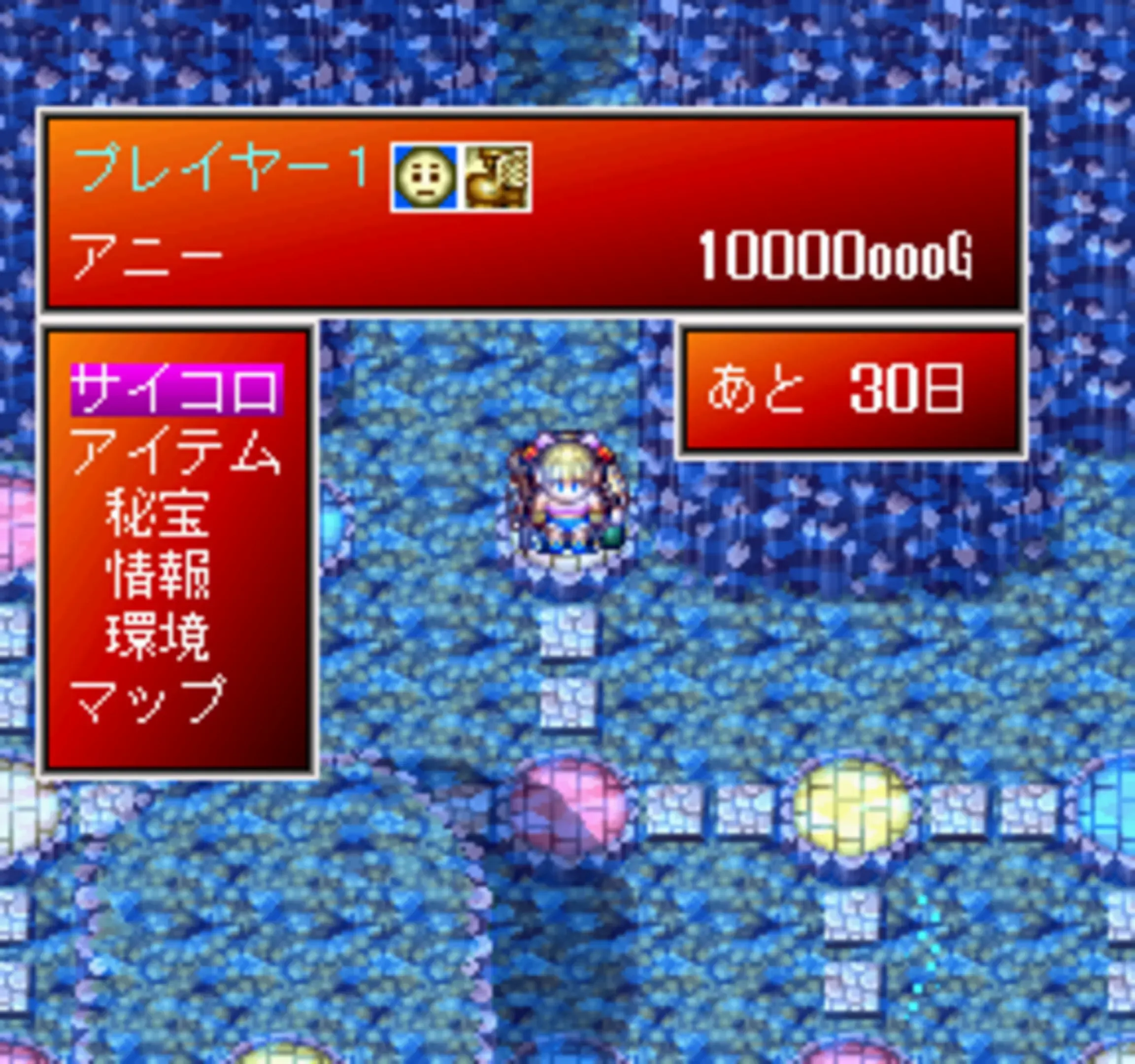Show the マップ view

pyautogui.click(x=147, y=698)
